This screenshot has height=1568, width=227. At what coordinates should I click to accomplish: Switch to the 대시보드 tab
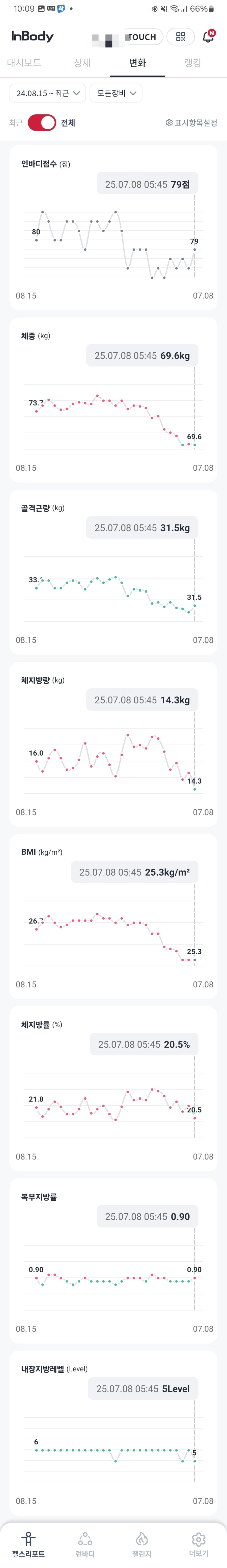(24, 63)
